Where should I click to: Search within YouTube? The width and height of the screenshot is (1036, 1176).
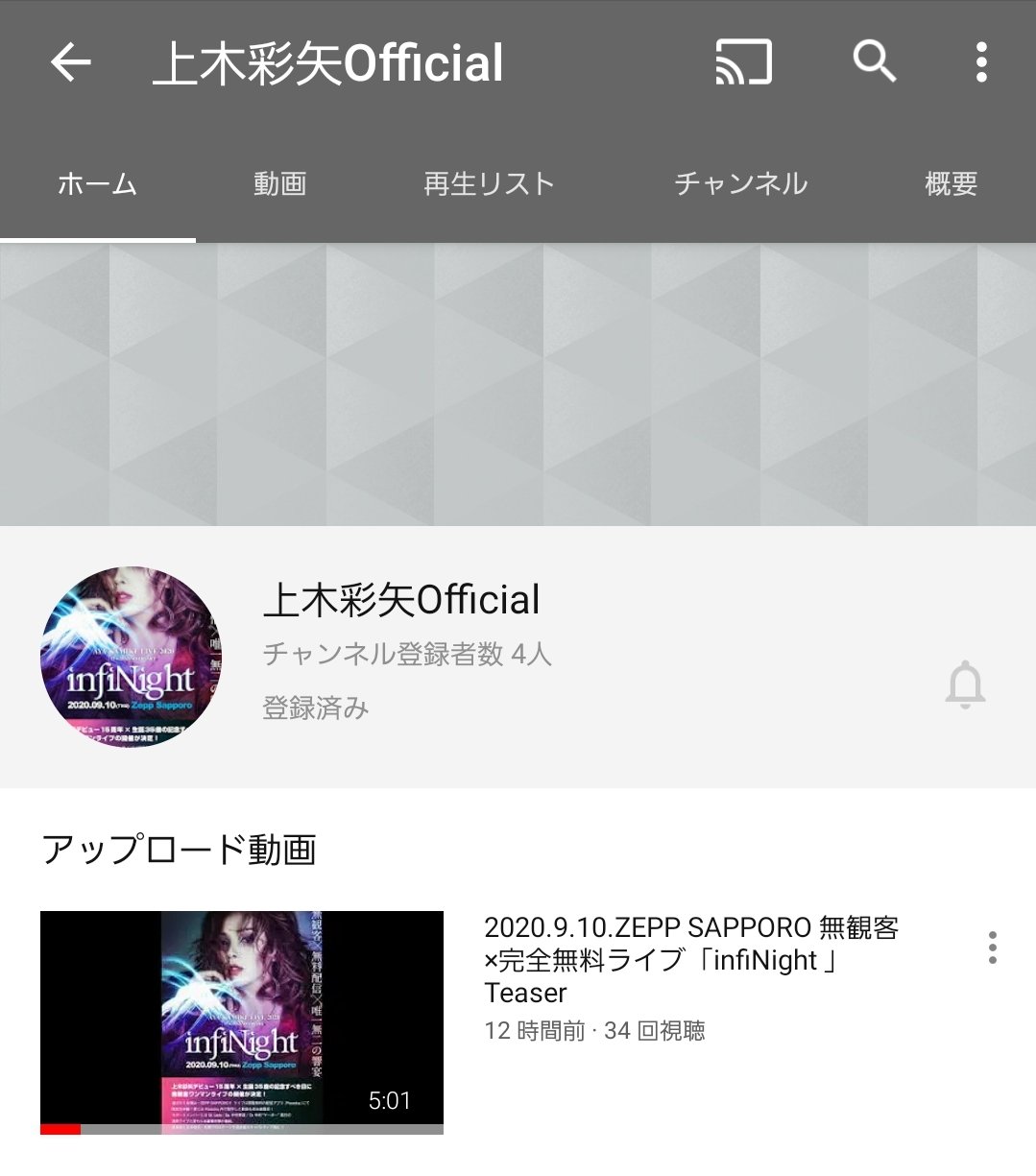coord(874,62)
